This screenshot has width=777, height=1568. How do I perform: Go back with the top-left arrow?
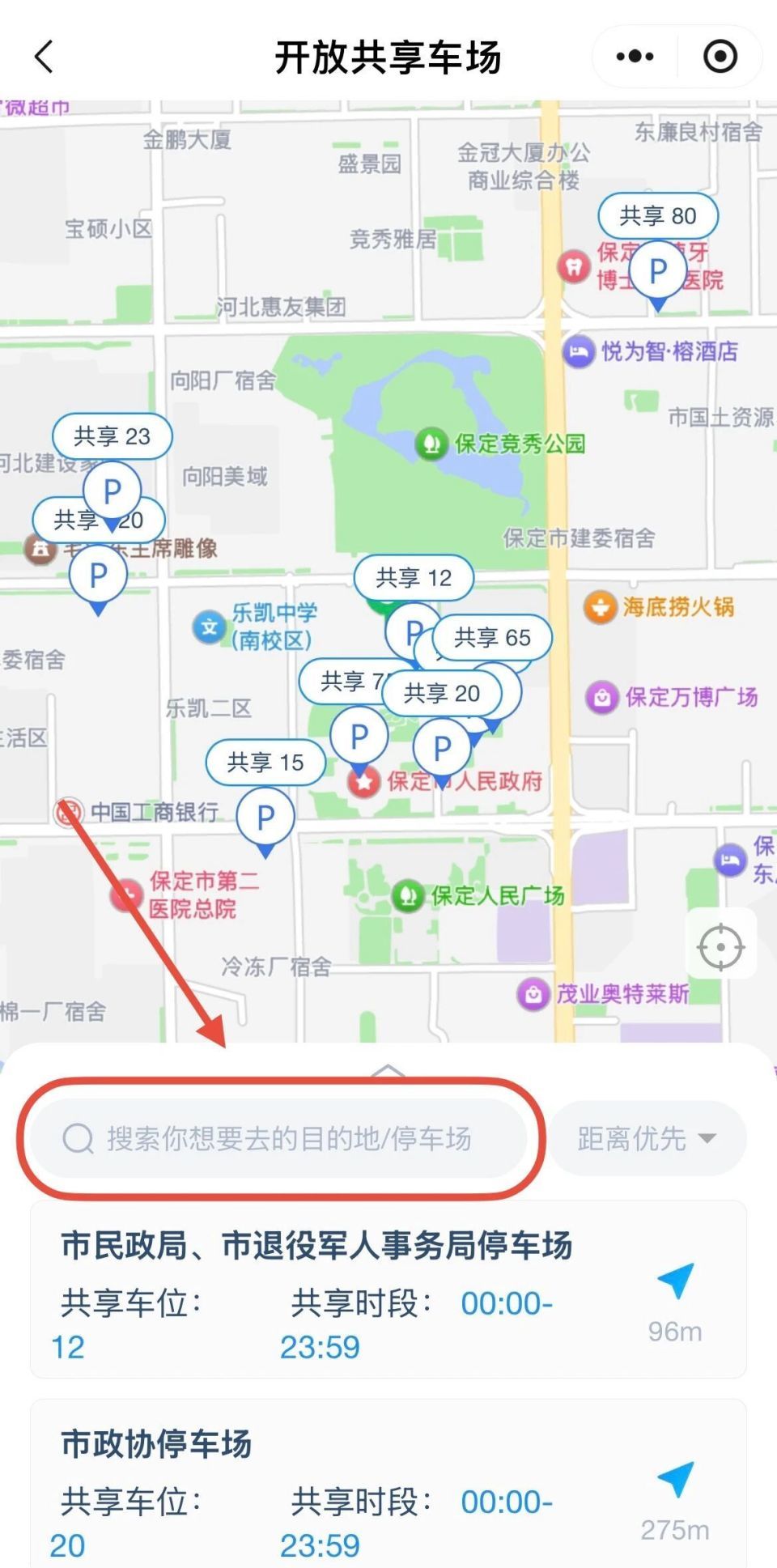pyautogui.click(x=45, y=57)
